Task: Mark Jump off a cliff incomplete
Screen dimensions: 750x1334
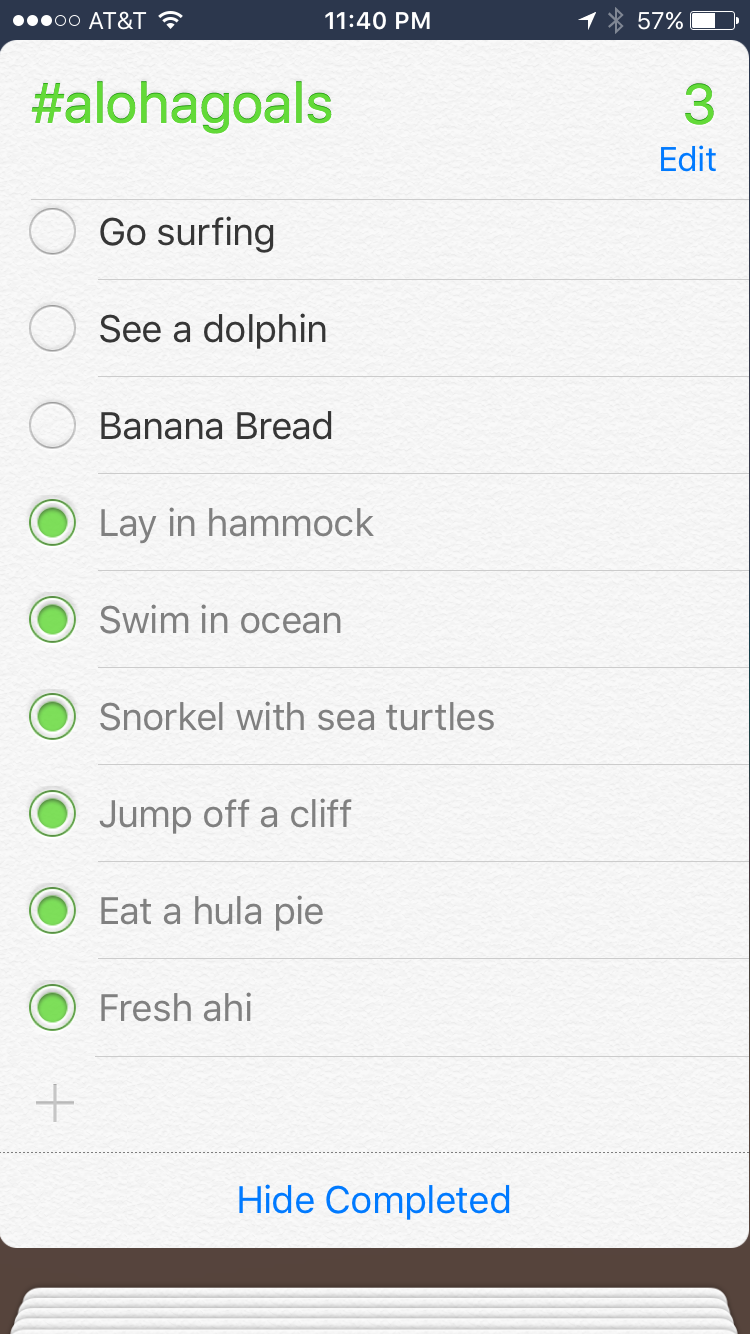Action: pos(53,814)
